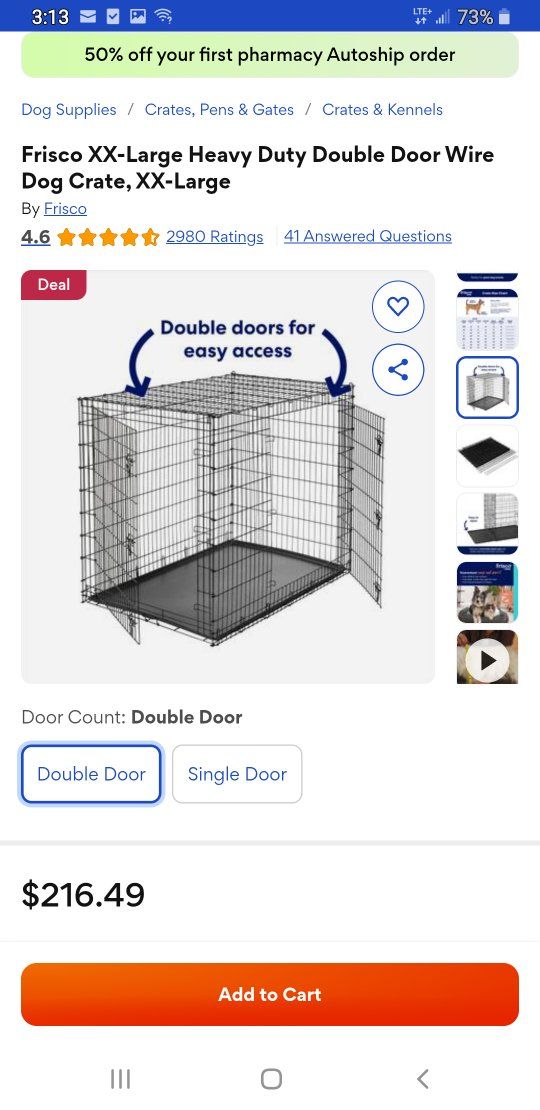Go back using system navigation
The height and width of the screenshot is (1110, 540).
(423, 1079)
